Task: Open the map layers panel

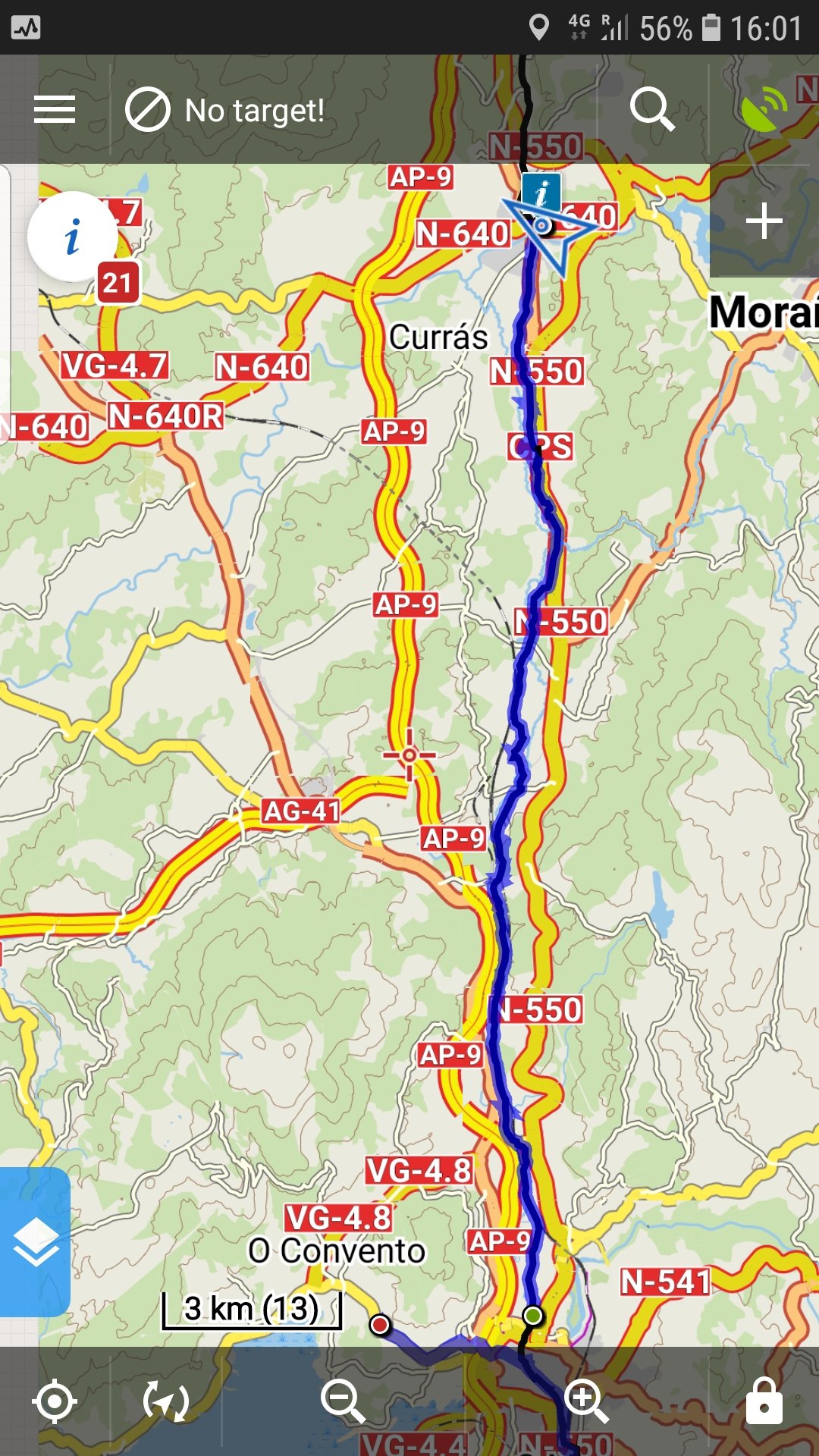Action: 35,1242
